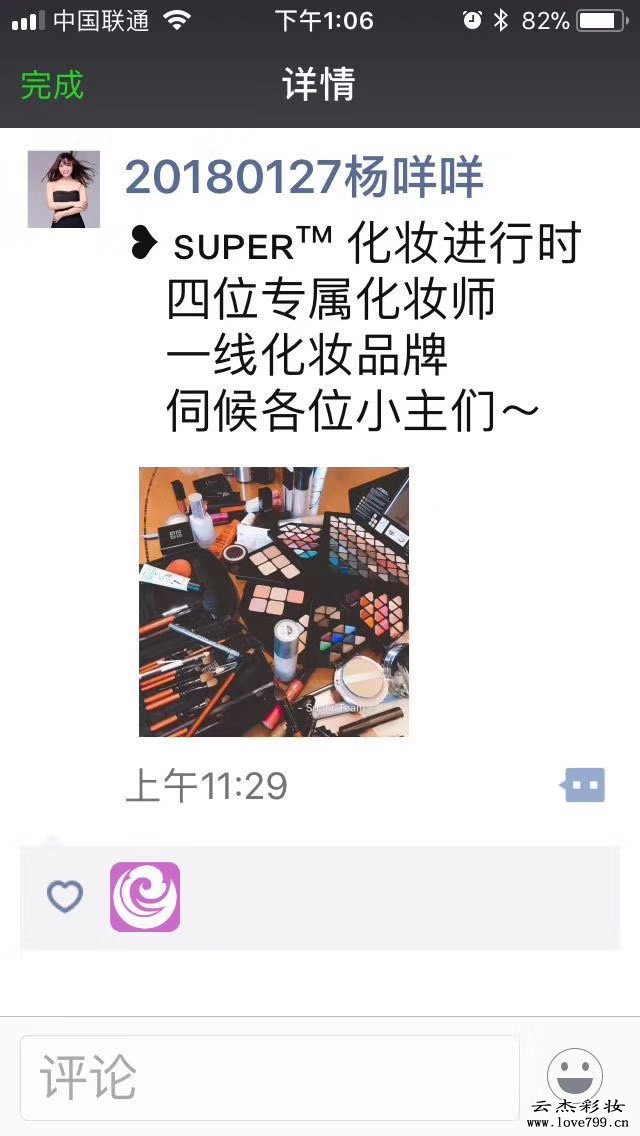
Task: View the makeup photo full screen
Action: click(x=273, y=601)
